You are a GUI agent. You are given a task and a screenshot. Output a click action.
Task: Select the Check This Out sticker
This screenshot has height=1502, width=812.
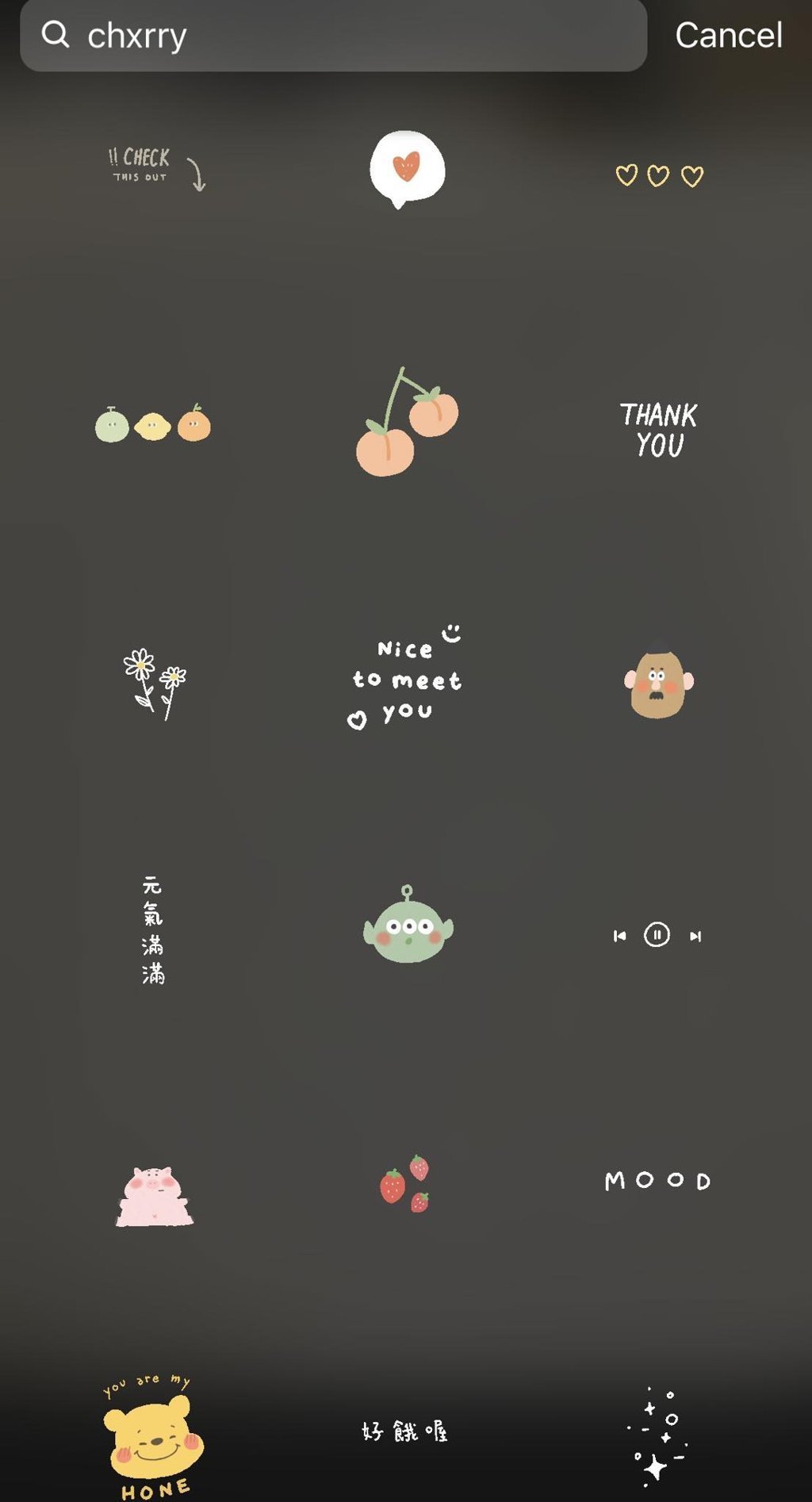click(155, 167)
